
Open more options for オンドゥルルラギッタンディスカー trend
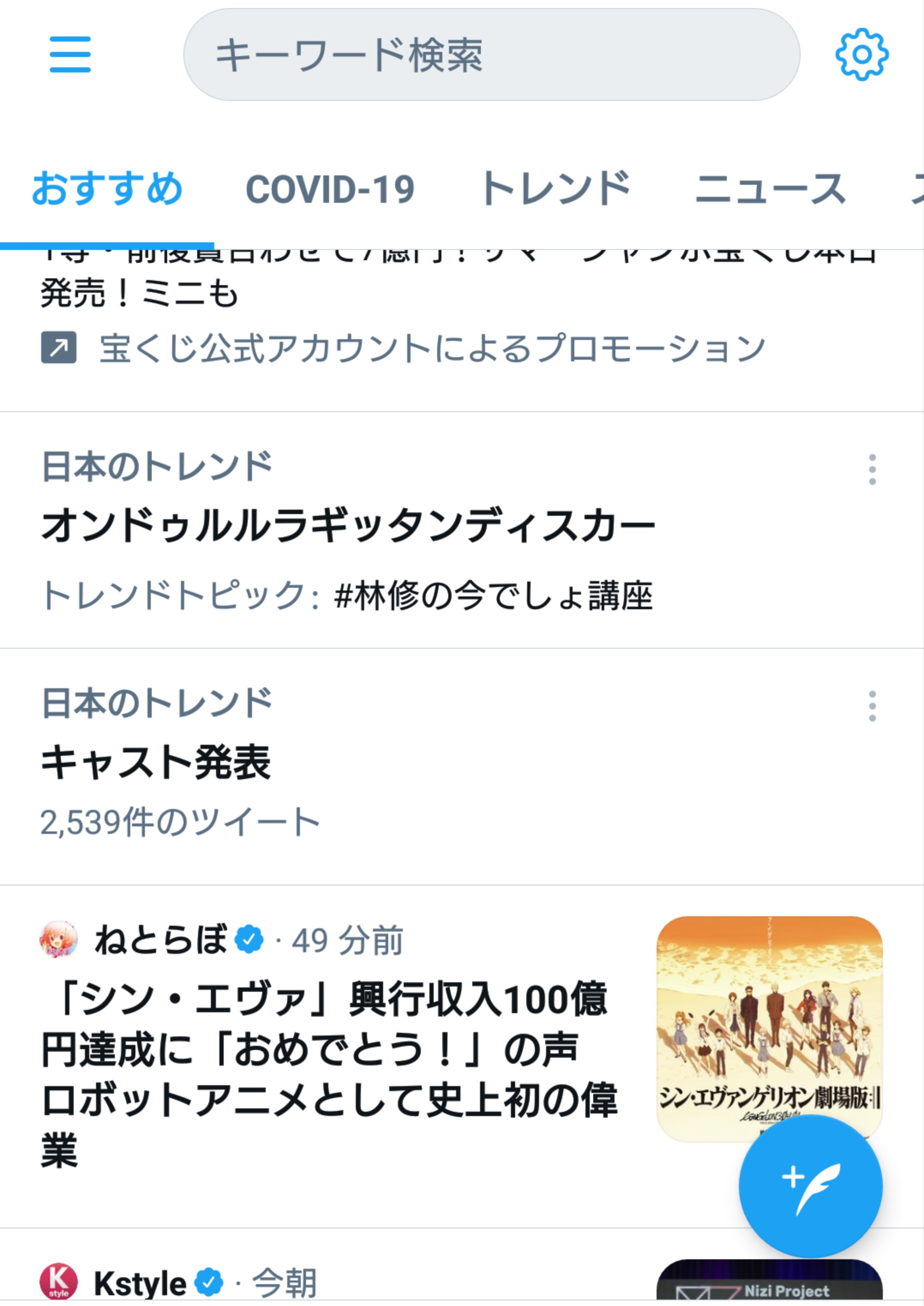[872, 469]
